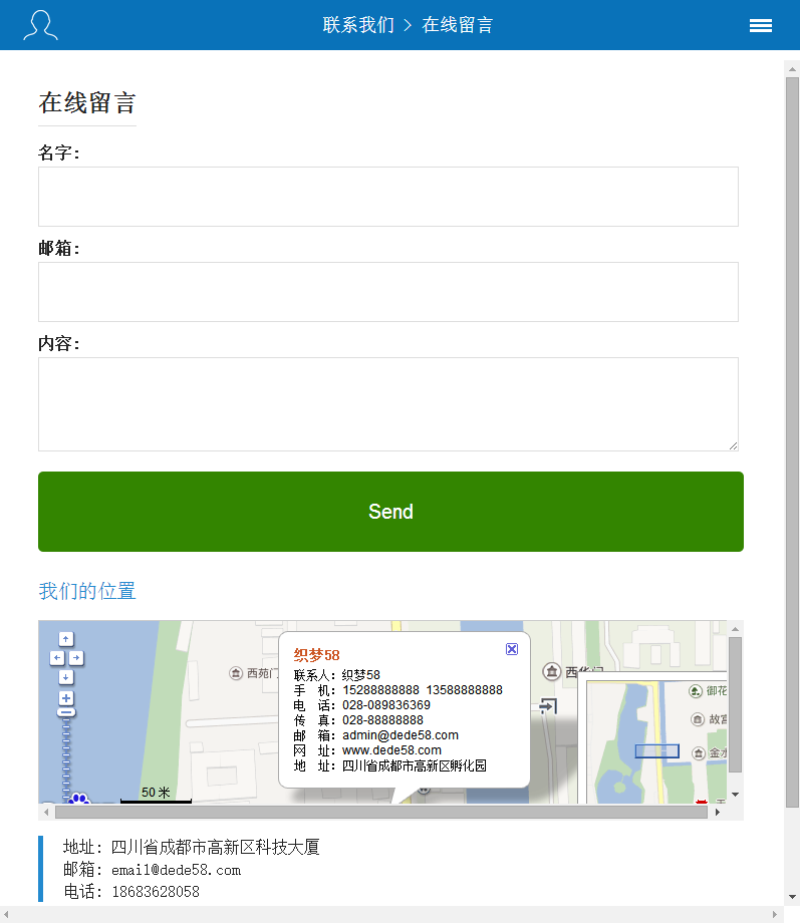
Task: Open the user profile icon
Action: (40, 25)
